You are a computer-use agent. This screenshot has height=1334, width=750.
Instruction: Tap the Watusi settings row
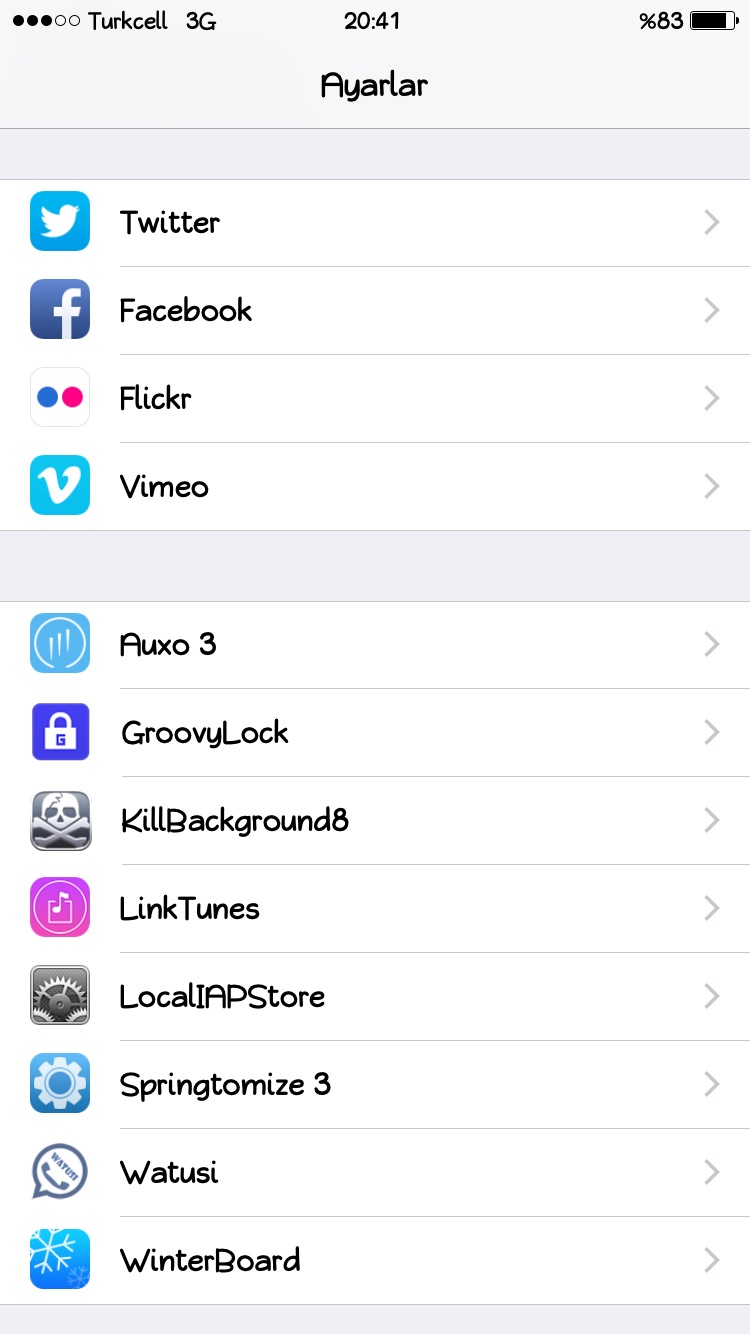[x=375, y=1172]
